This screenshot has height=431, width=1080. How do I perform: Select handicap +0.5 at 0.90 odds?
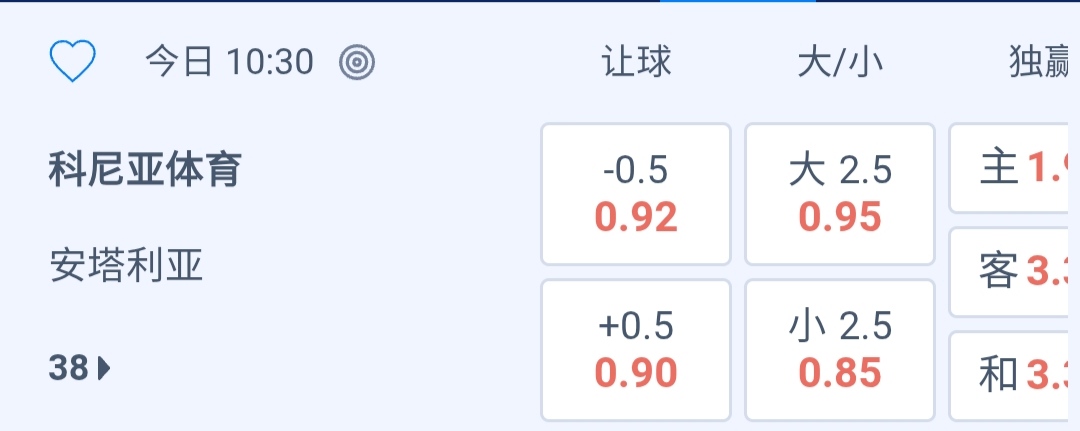(636, 350)
